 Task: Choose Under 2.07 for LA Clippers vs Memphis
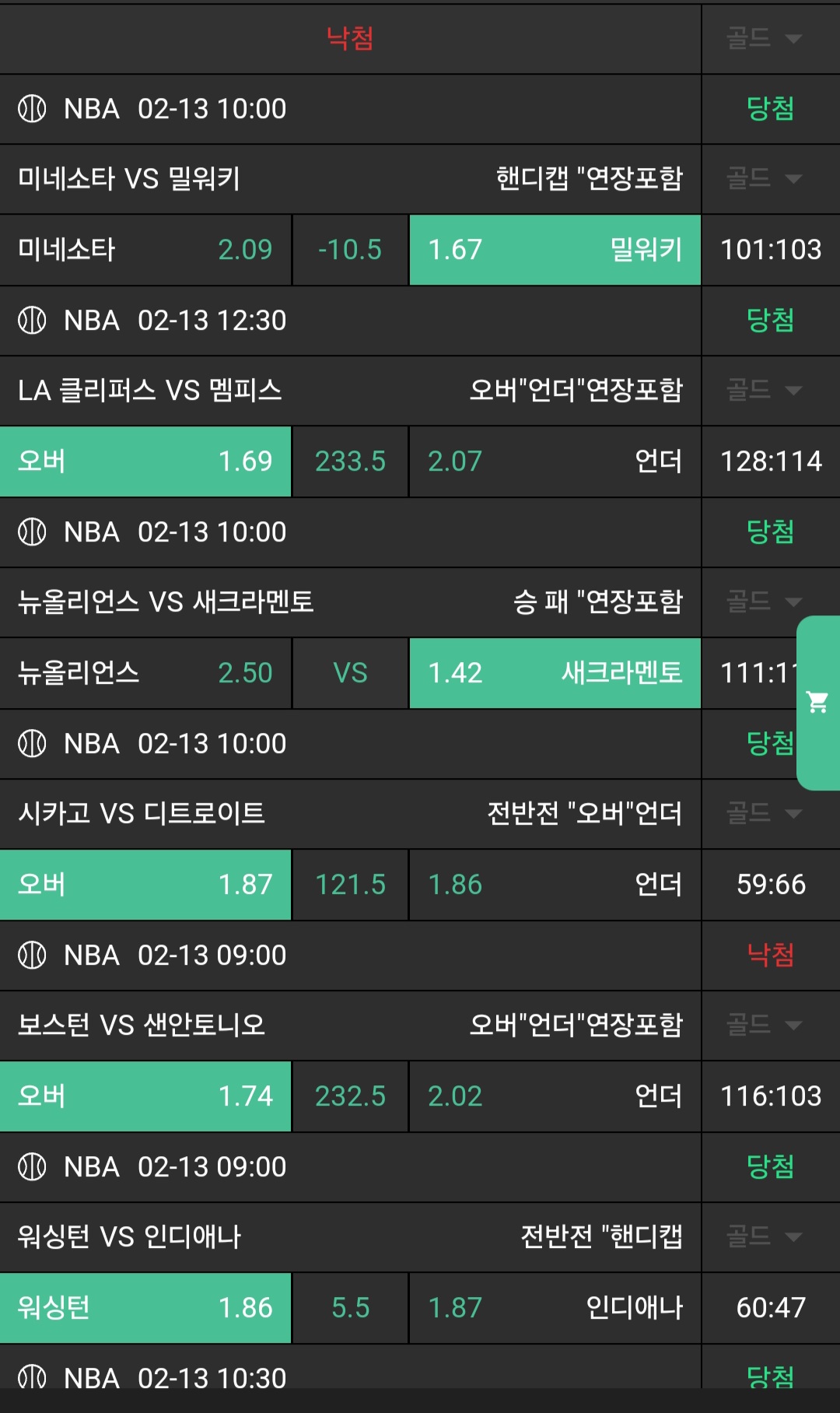[555, 461]
